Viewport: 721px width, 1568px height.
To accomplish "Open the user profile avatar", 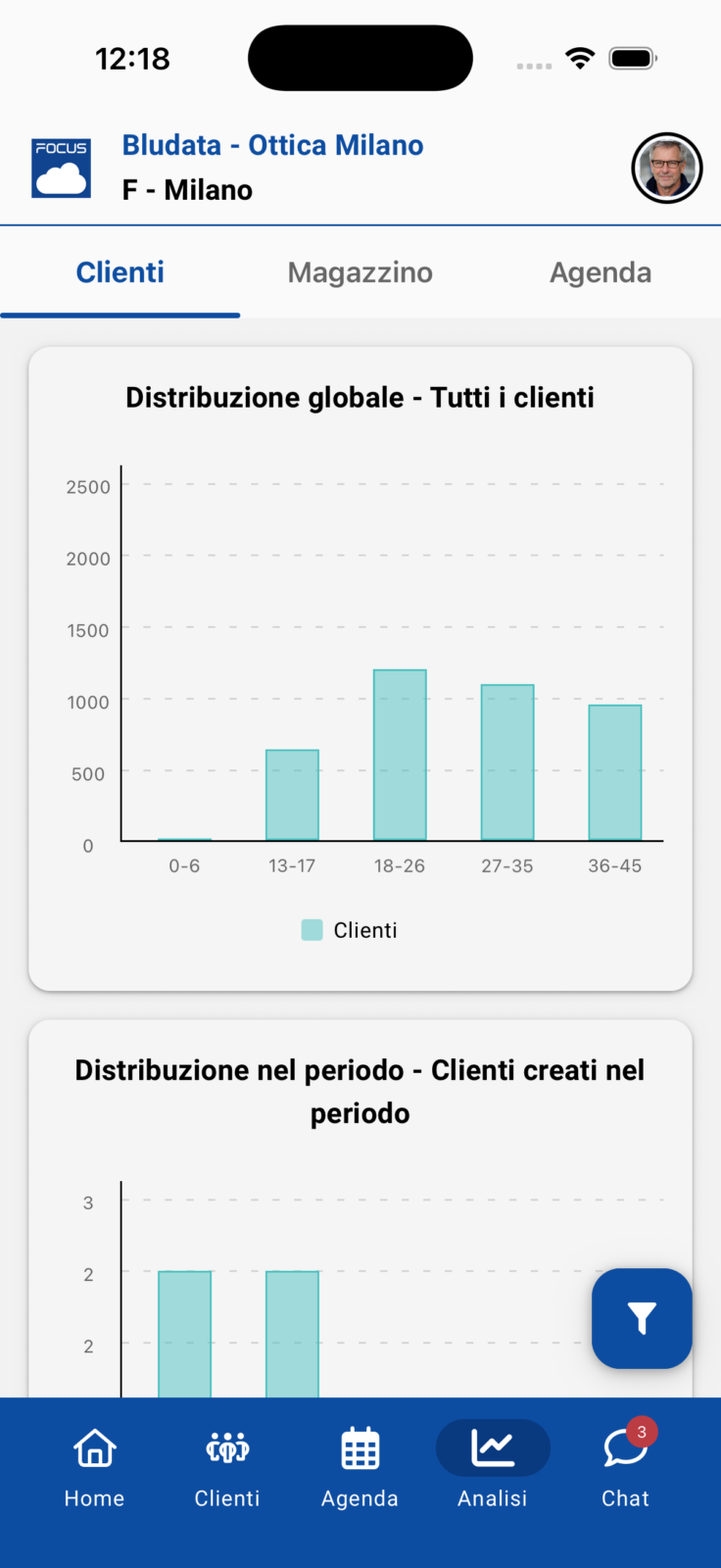I will coord(666,168).
